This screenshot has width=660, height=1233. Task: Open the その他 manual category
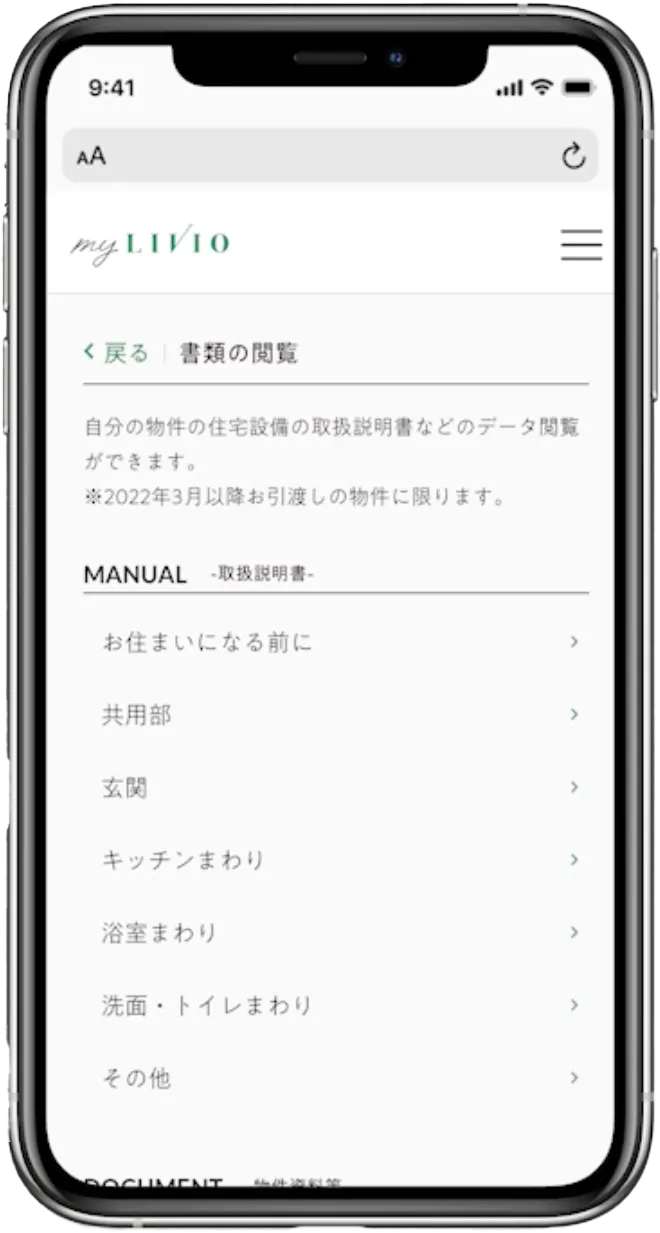pos(337,1078)
